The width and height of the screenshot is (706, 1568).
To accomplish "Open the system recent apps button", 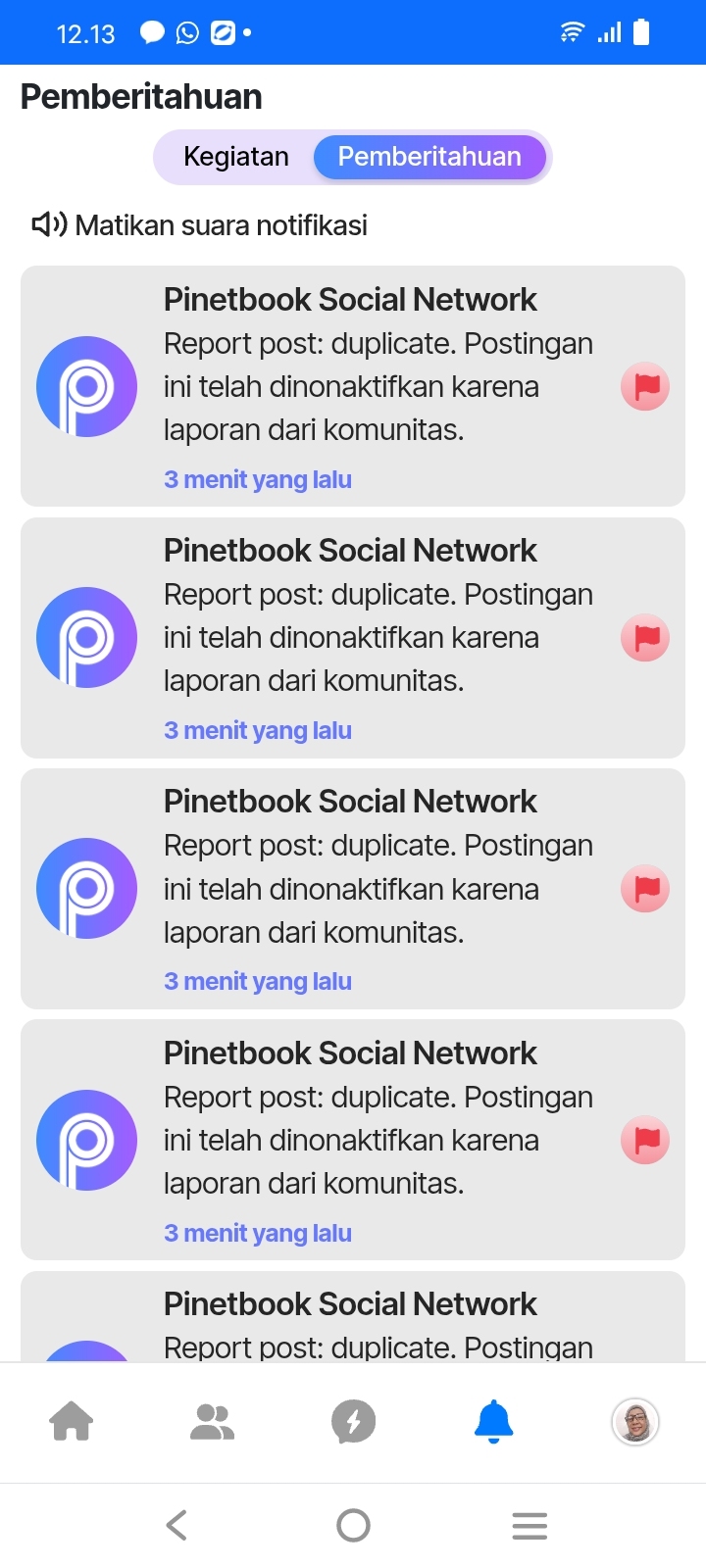I will click(x=529, y=1525).
